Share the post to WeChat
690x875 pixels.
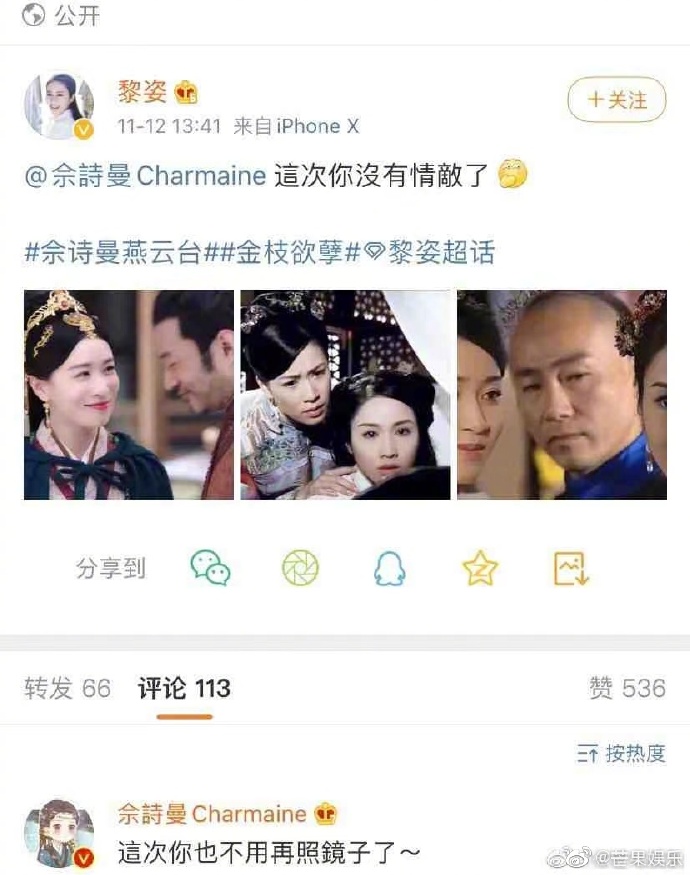pos(211,568)
